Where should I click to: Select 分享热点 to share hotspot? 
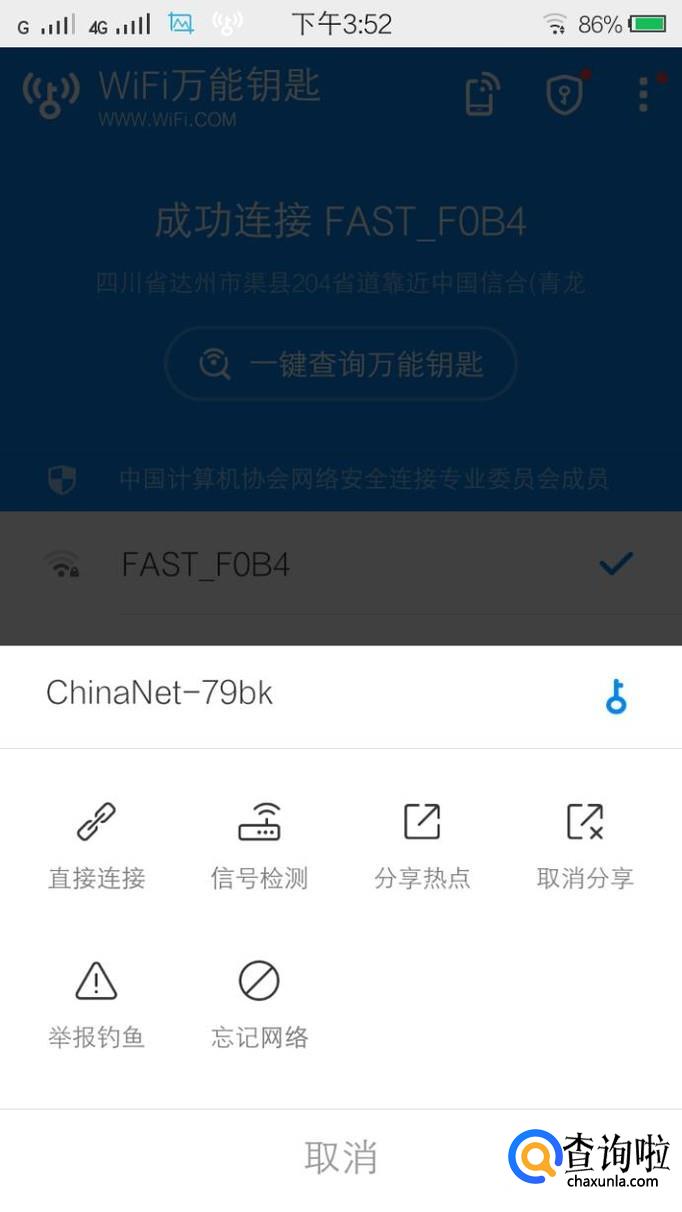422,845
